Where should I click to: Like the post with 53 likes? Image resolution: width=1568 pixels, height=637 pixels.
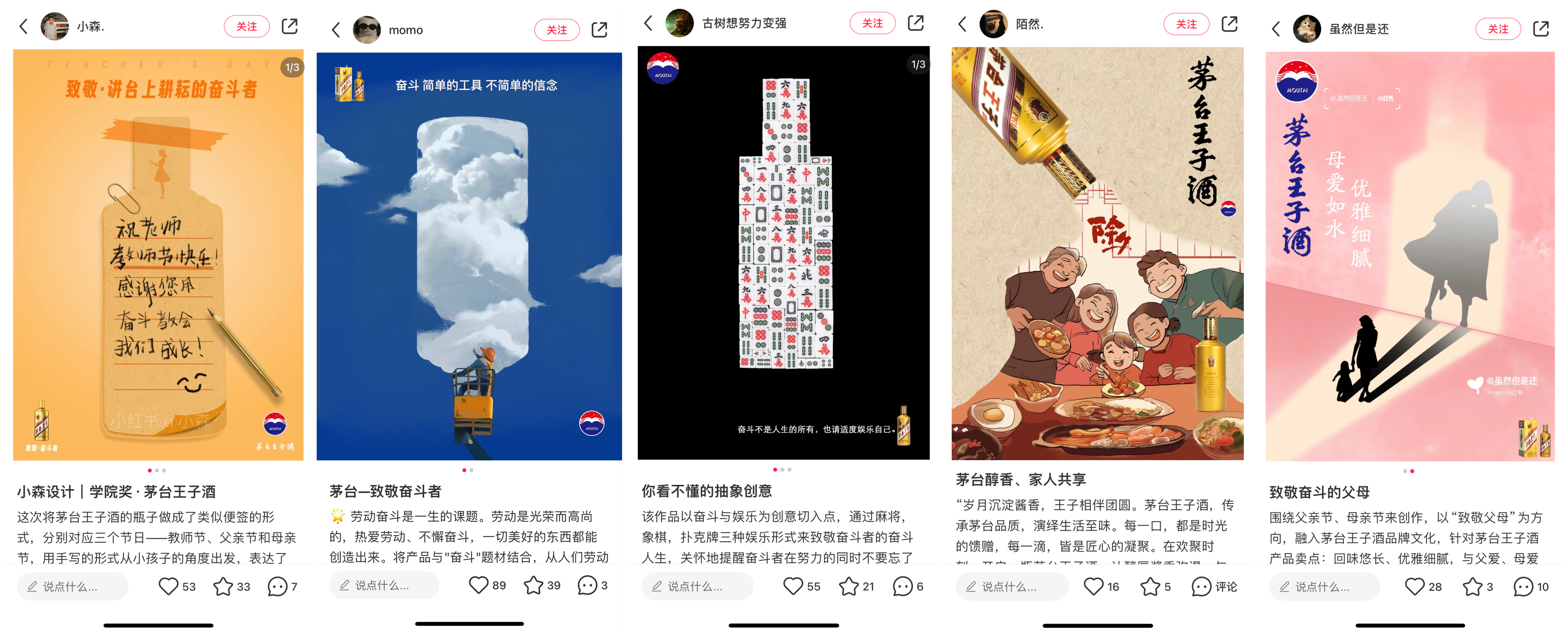pyautogui.click(x=168, y=586)
